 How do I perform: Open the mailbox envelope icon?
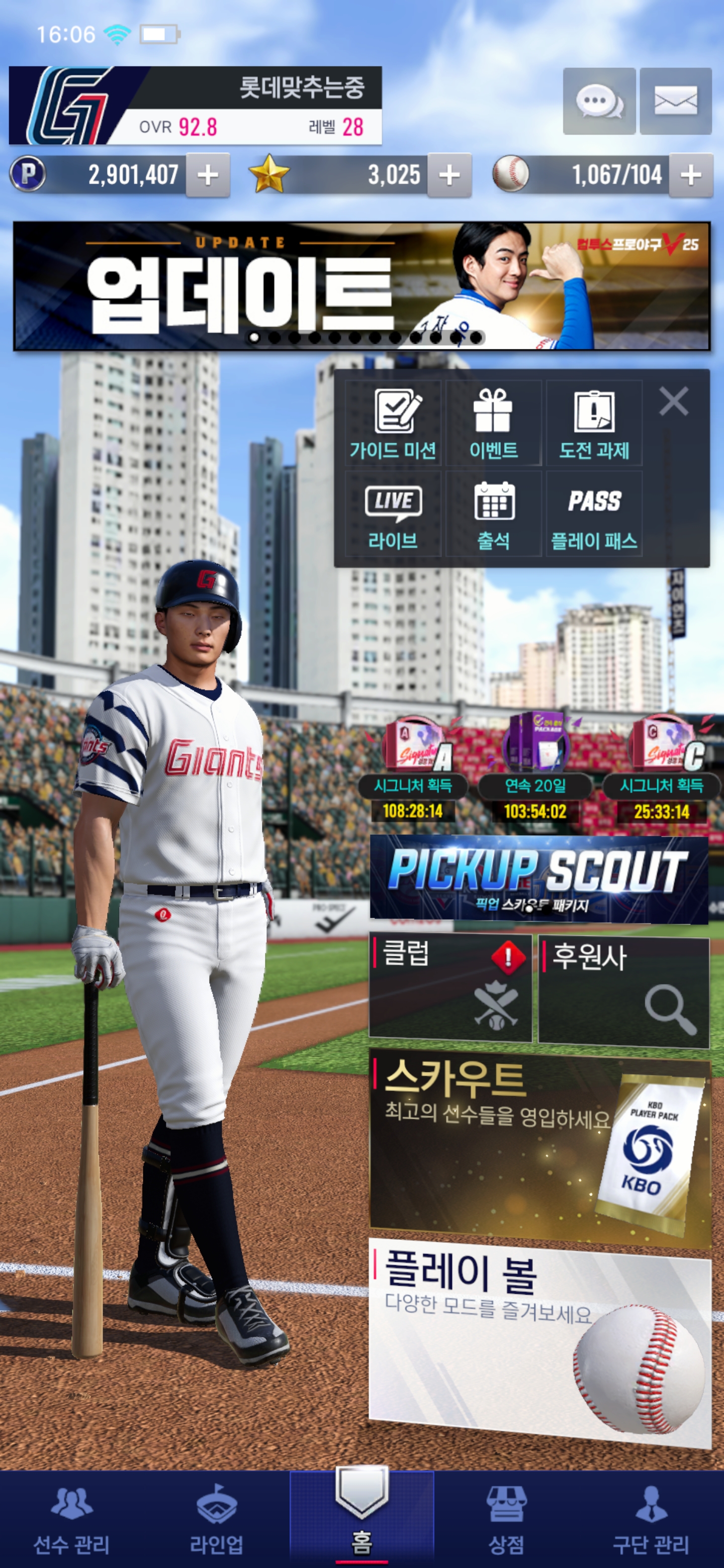[675, 101]
